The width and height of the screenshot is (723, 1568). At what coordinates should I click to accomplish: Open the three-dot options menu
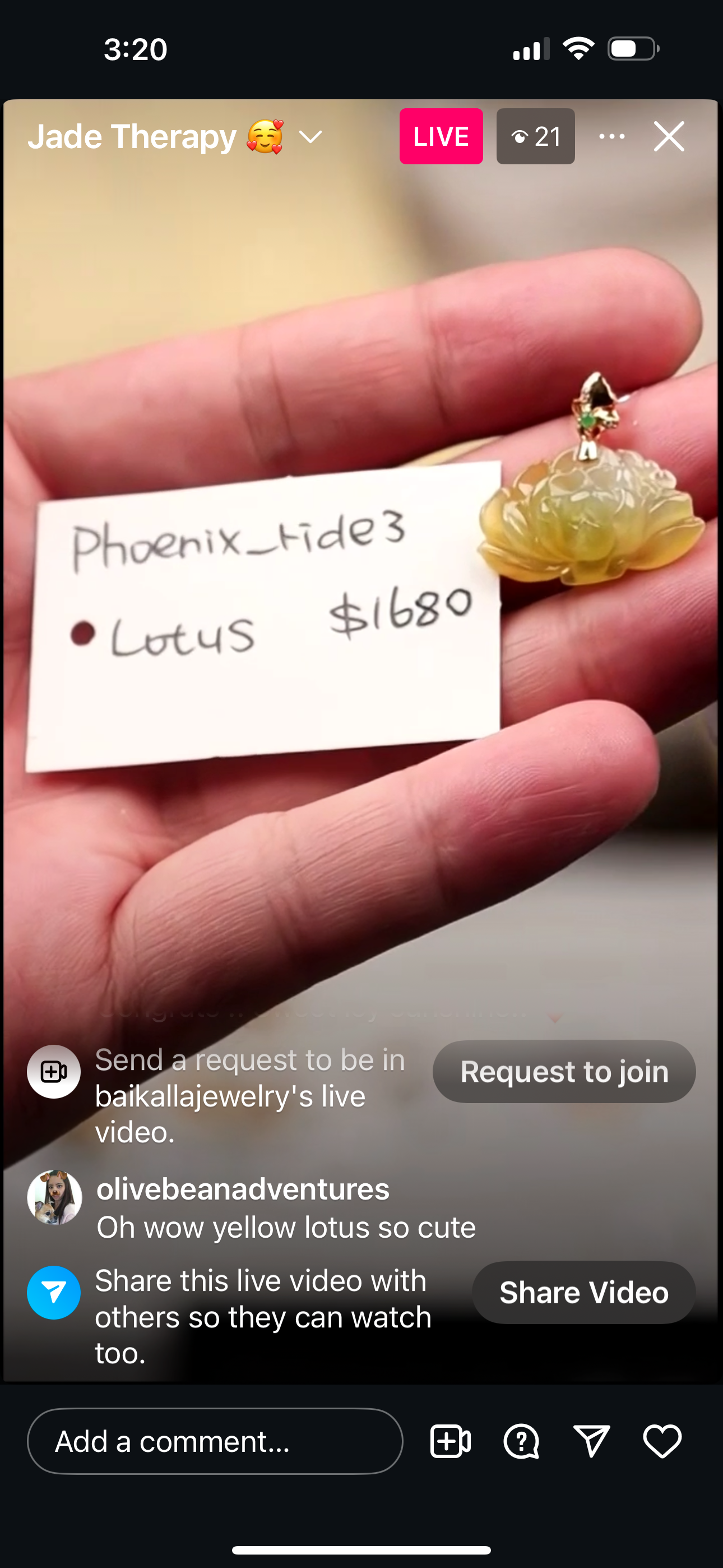[x=611, y=136]
